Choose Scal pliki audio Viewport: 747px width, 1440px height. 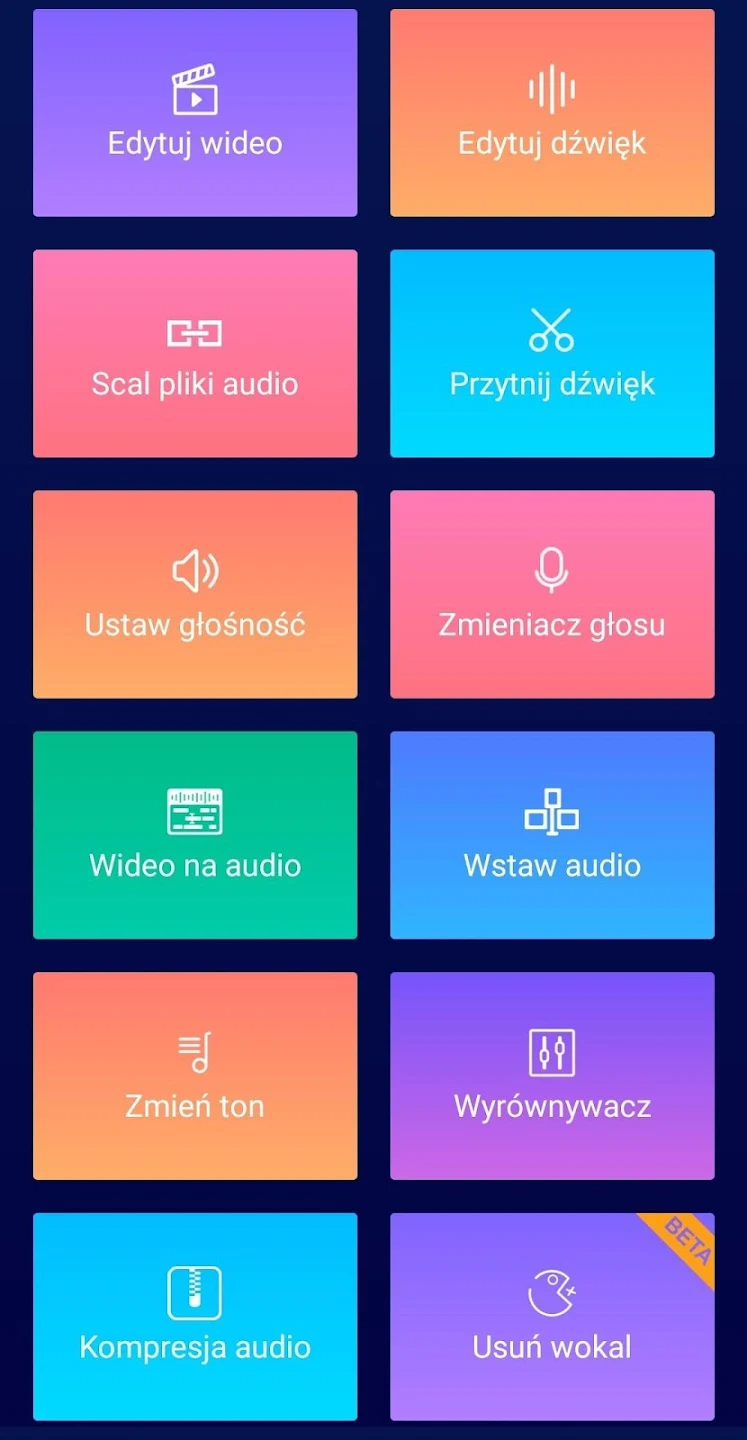click(195, 354)
